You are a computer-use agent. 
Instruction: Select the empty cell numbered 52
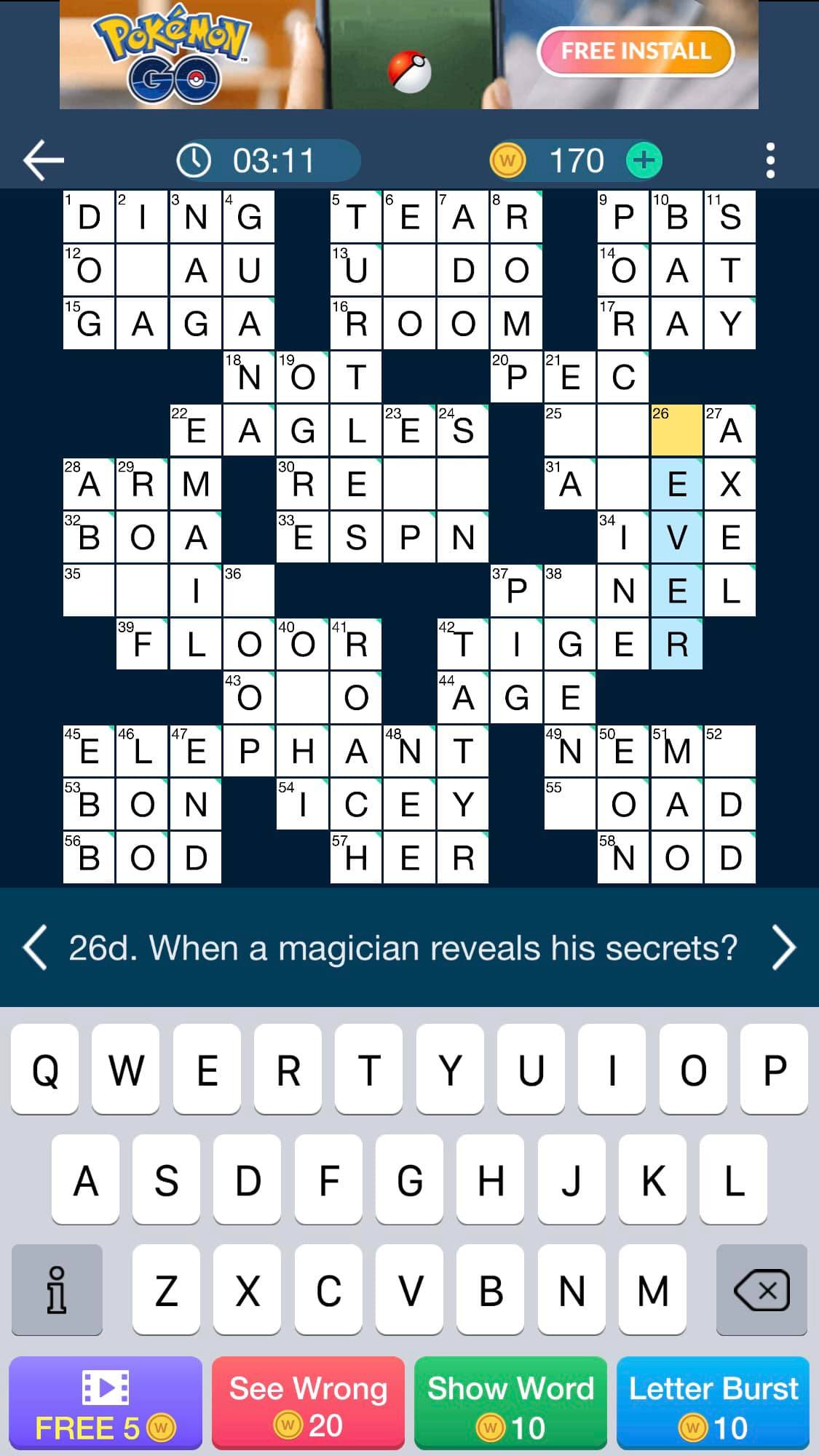pyautogui.click(x=729, y=751)
